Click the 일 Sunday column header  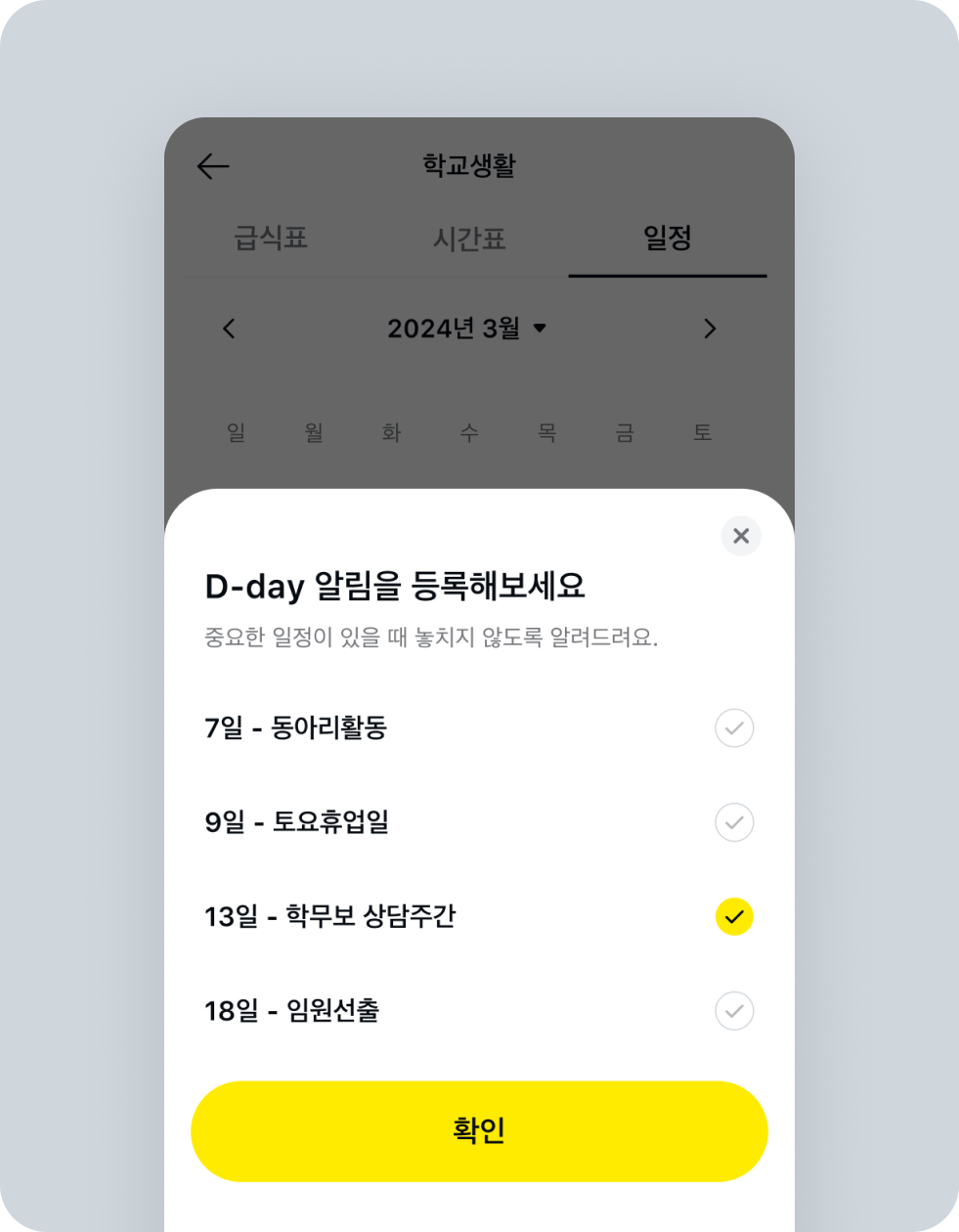[x=235, y=433]
